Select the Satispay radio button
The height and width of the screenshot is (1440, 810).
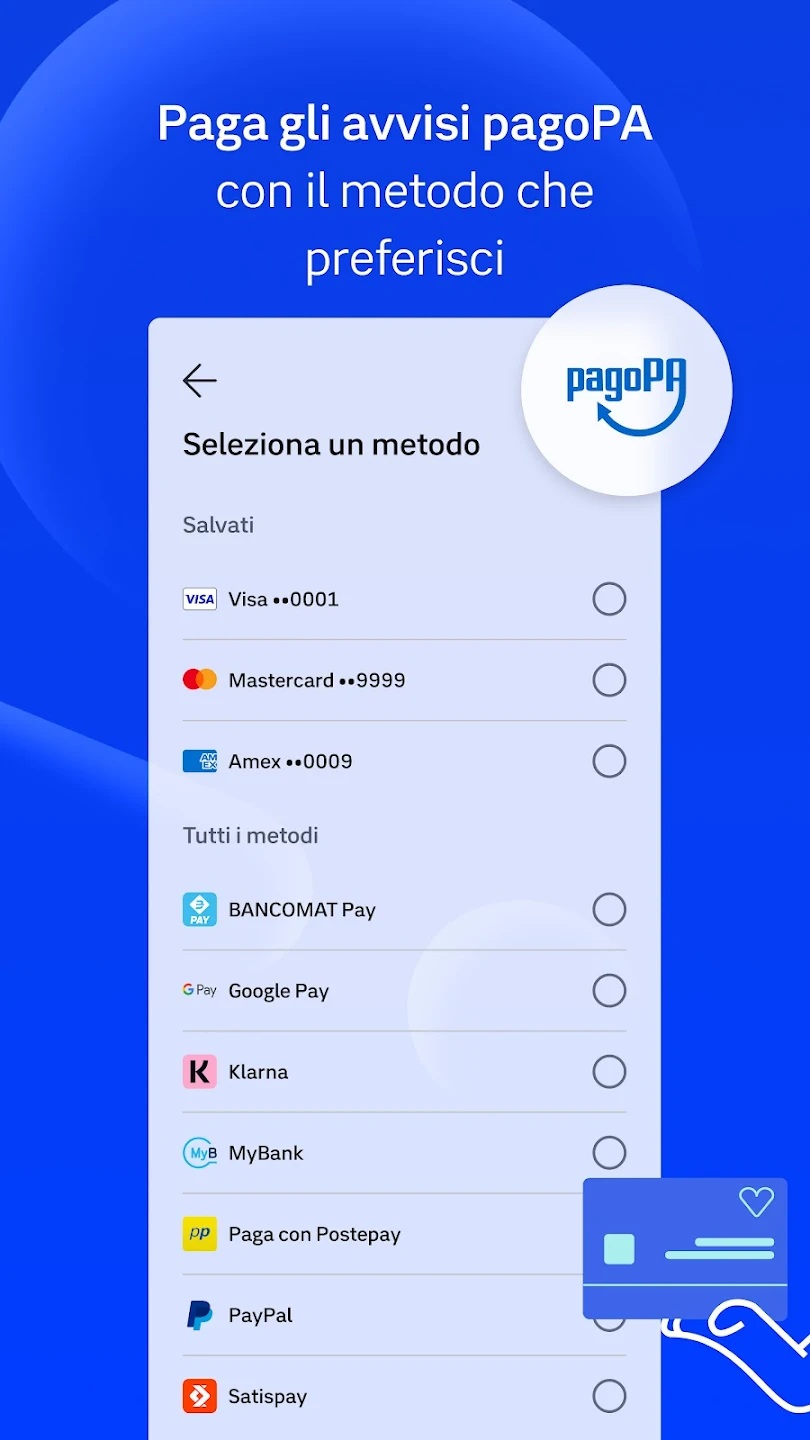609,1395
